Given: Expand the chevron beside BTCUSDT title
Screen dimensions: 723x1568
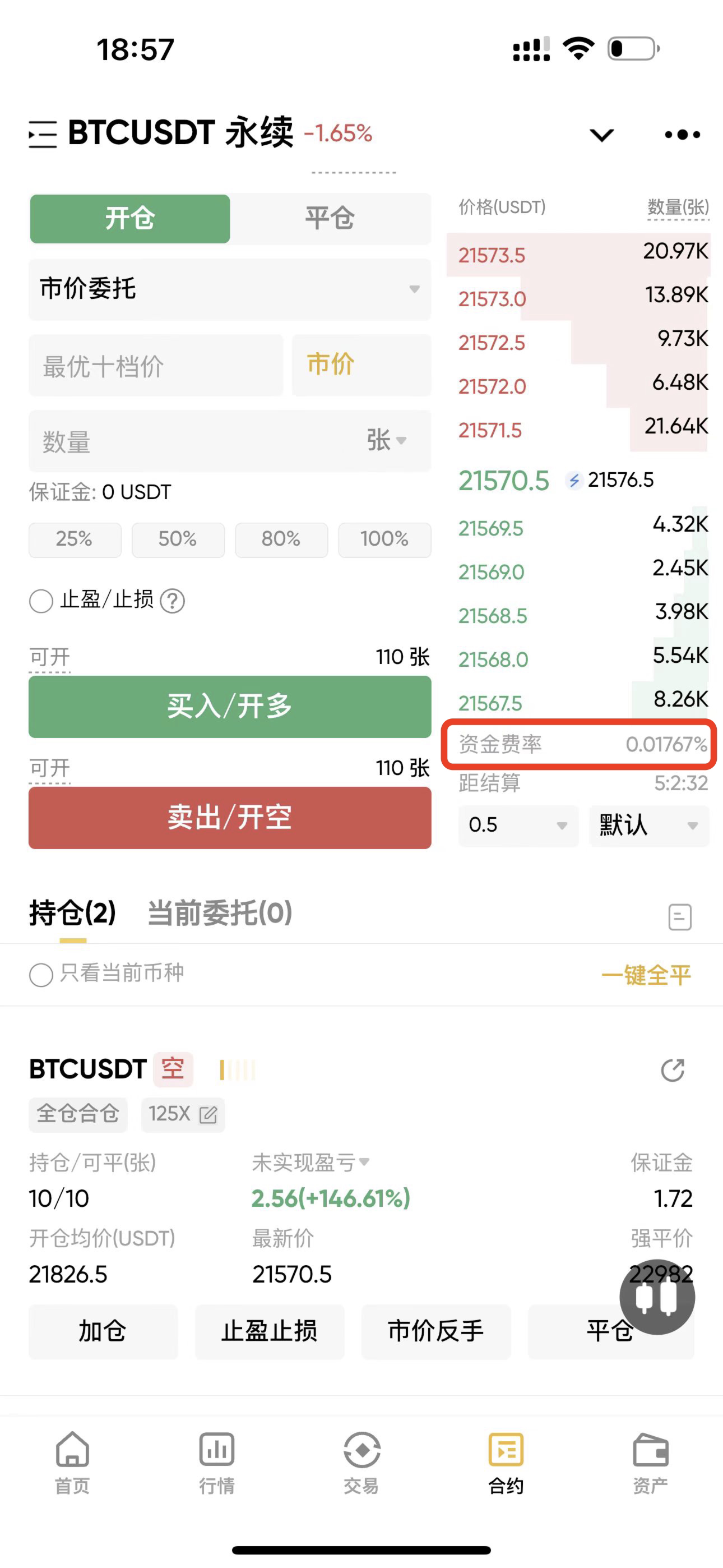Looking at the screenshot, I should pyautogui.click(x=601, y=135).
